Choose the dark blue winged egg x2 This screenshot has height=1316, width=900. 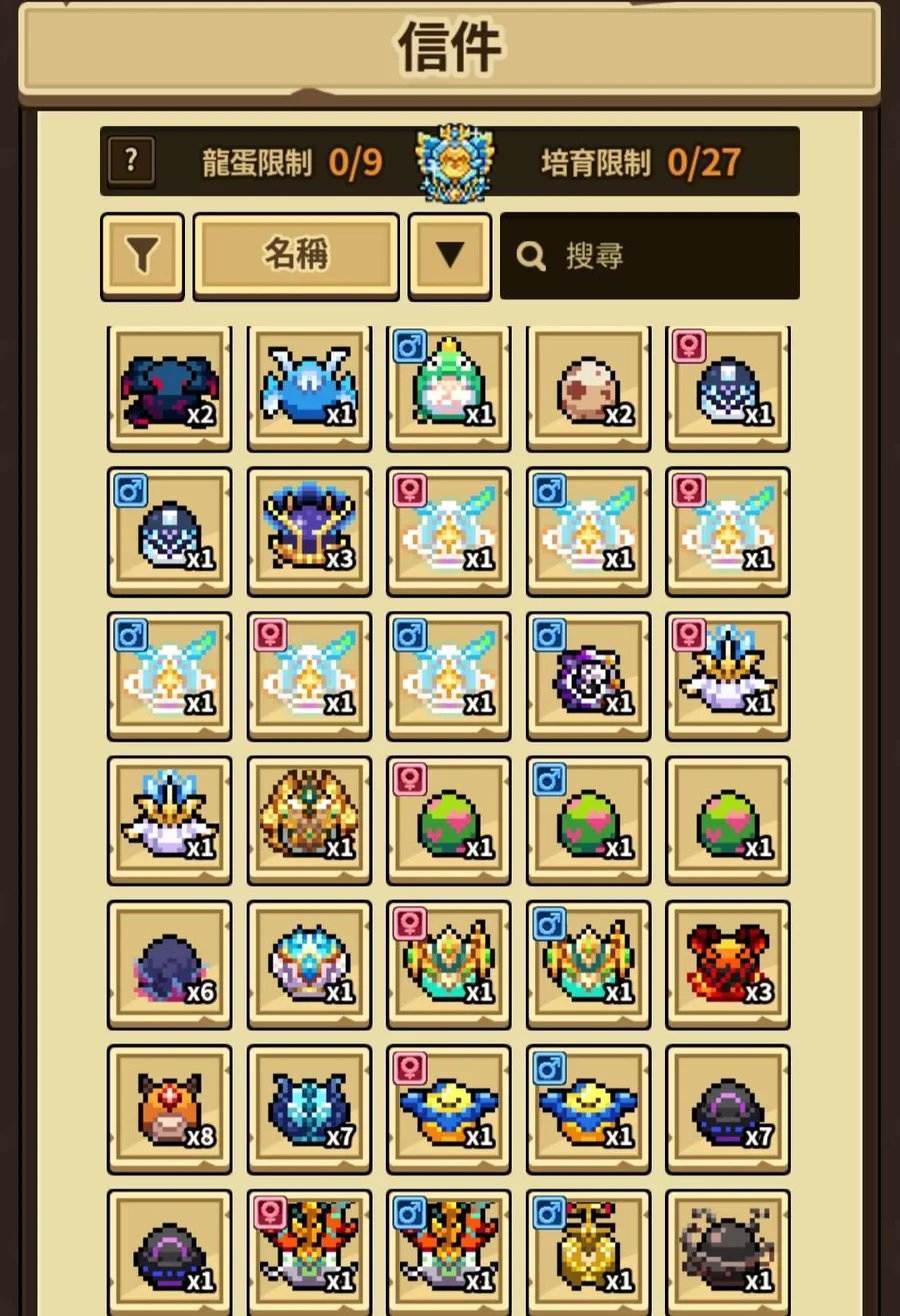[169, 390]
